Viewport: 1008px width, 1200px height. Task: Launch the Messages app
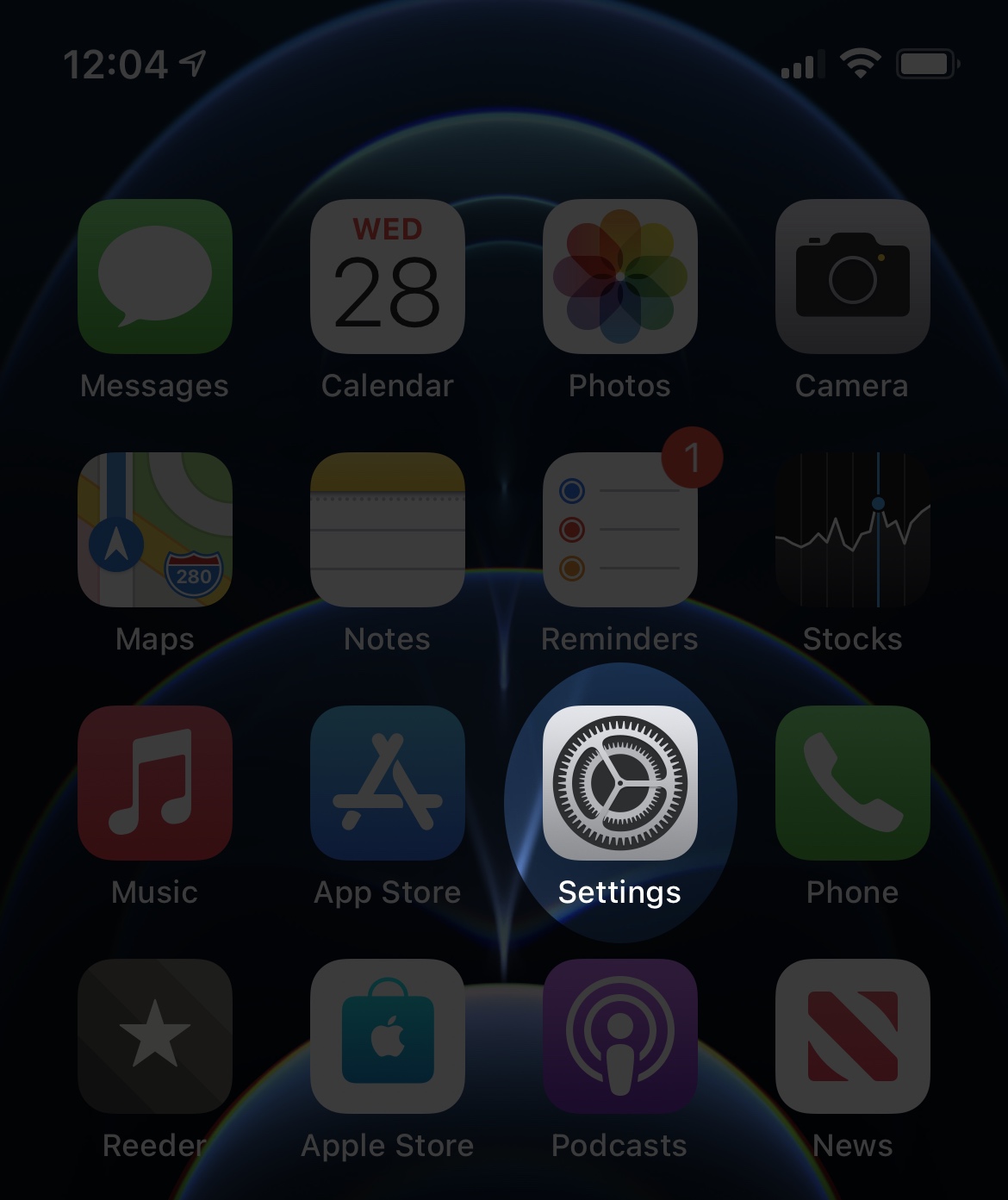[x=155, y=276]
